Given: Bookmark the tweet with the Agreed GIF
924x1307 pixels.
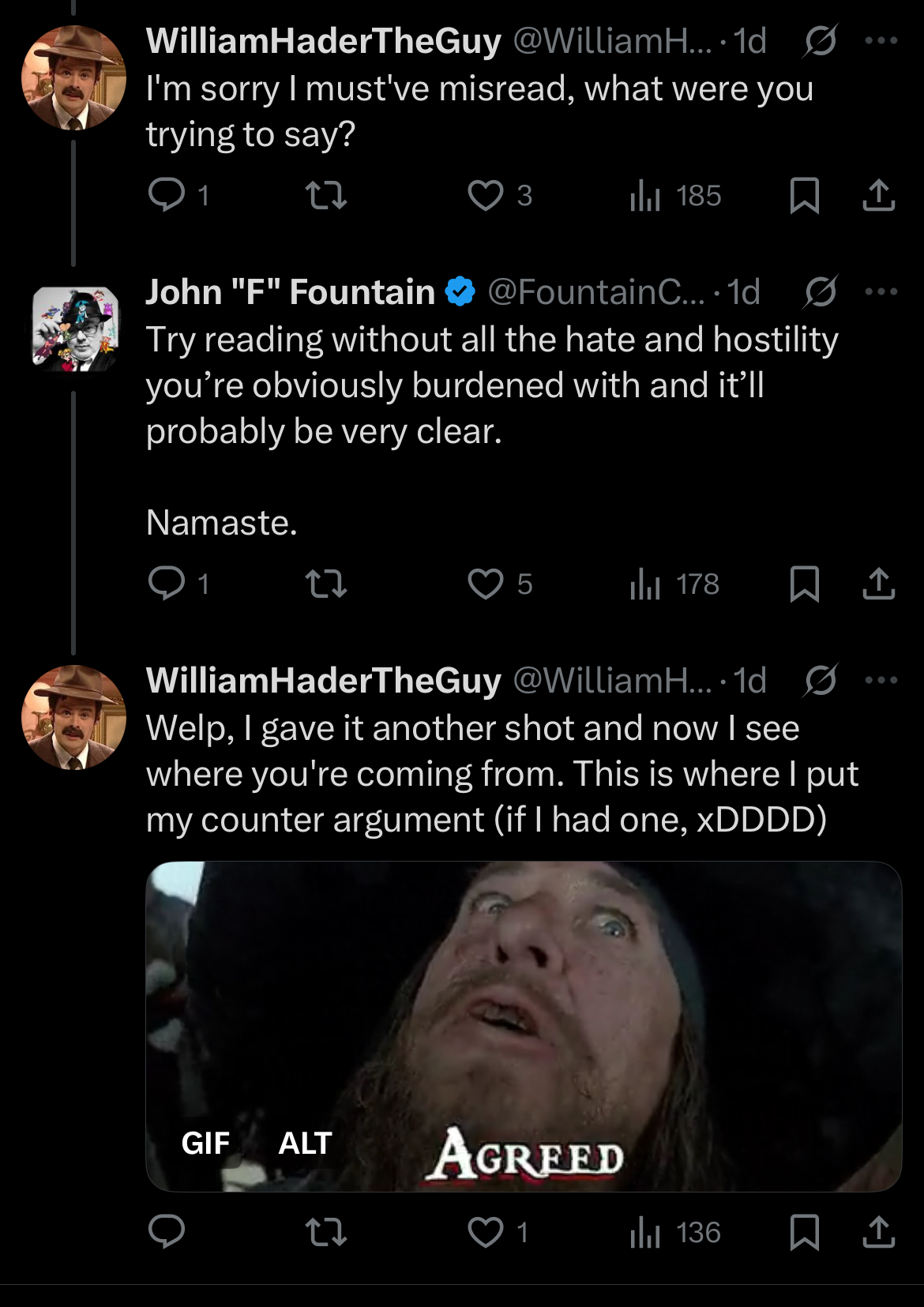Looking at the screenshot, I should 804,1232.
